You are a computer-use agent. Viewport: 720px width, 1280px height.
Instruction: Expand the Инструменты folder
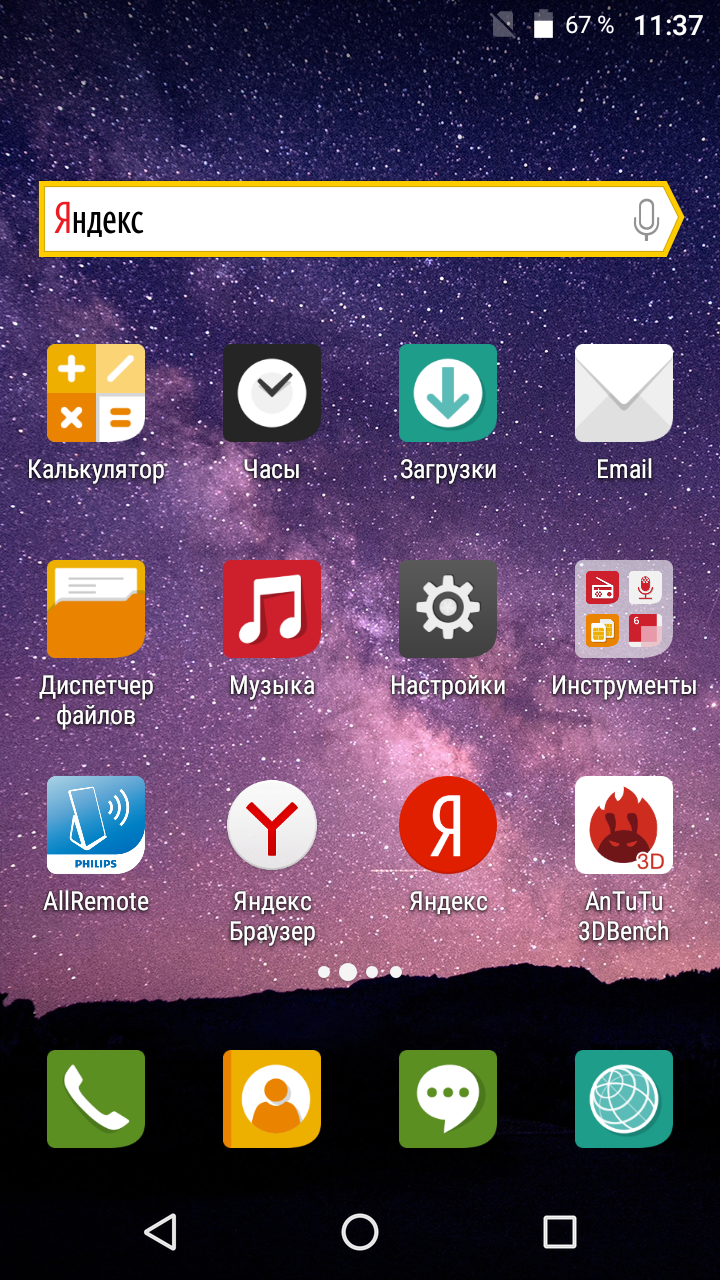pyautogui.click(x=624, y=609)
